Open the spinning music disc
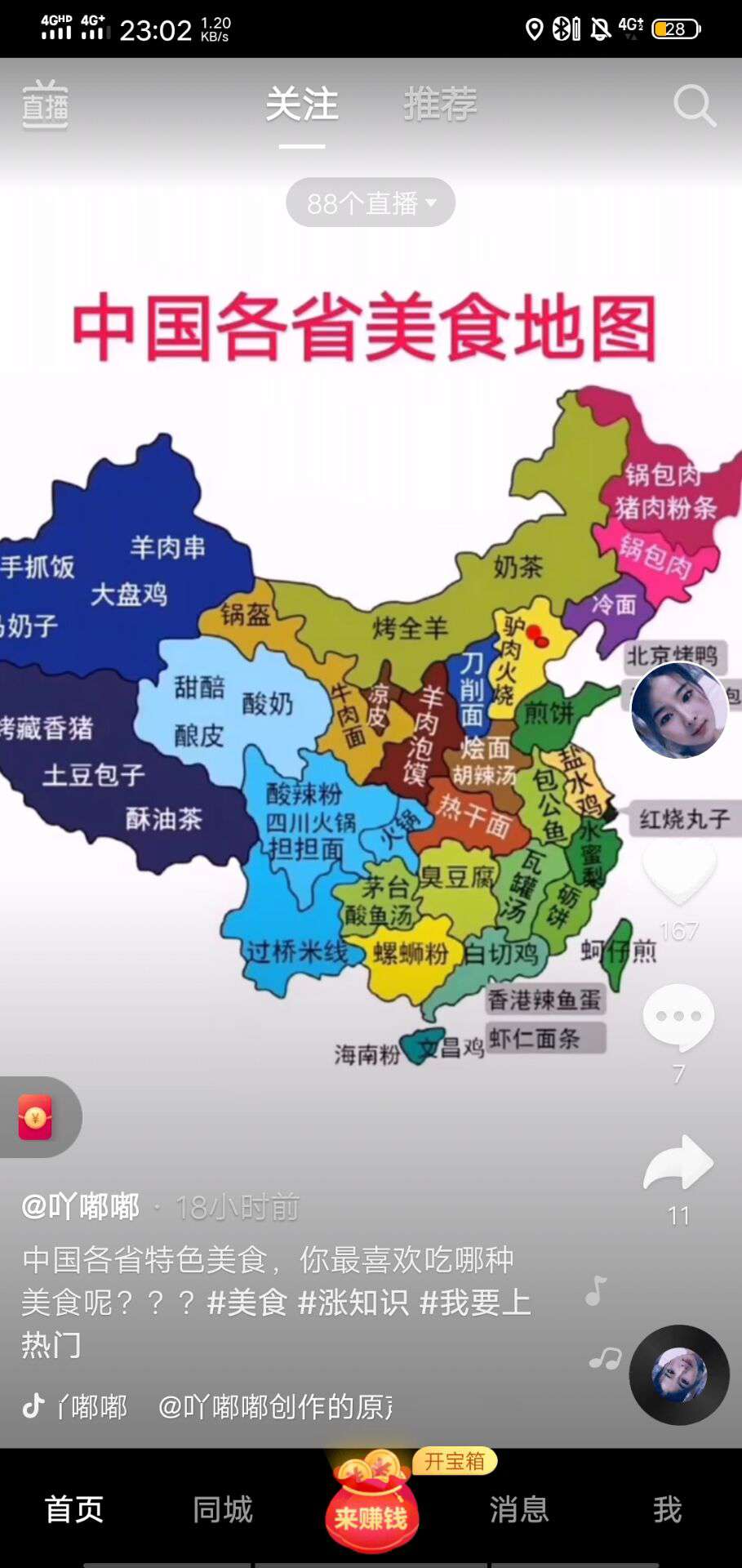742x1568 pixels. click(678, 1375)
